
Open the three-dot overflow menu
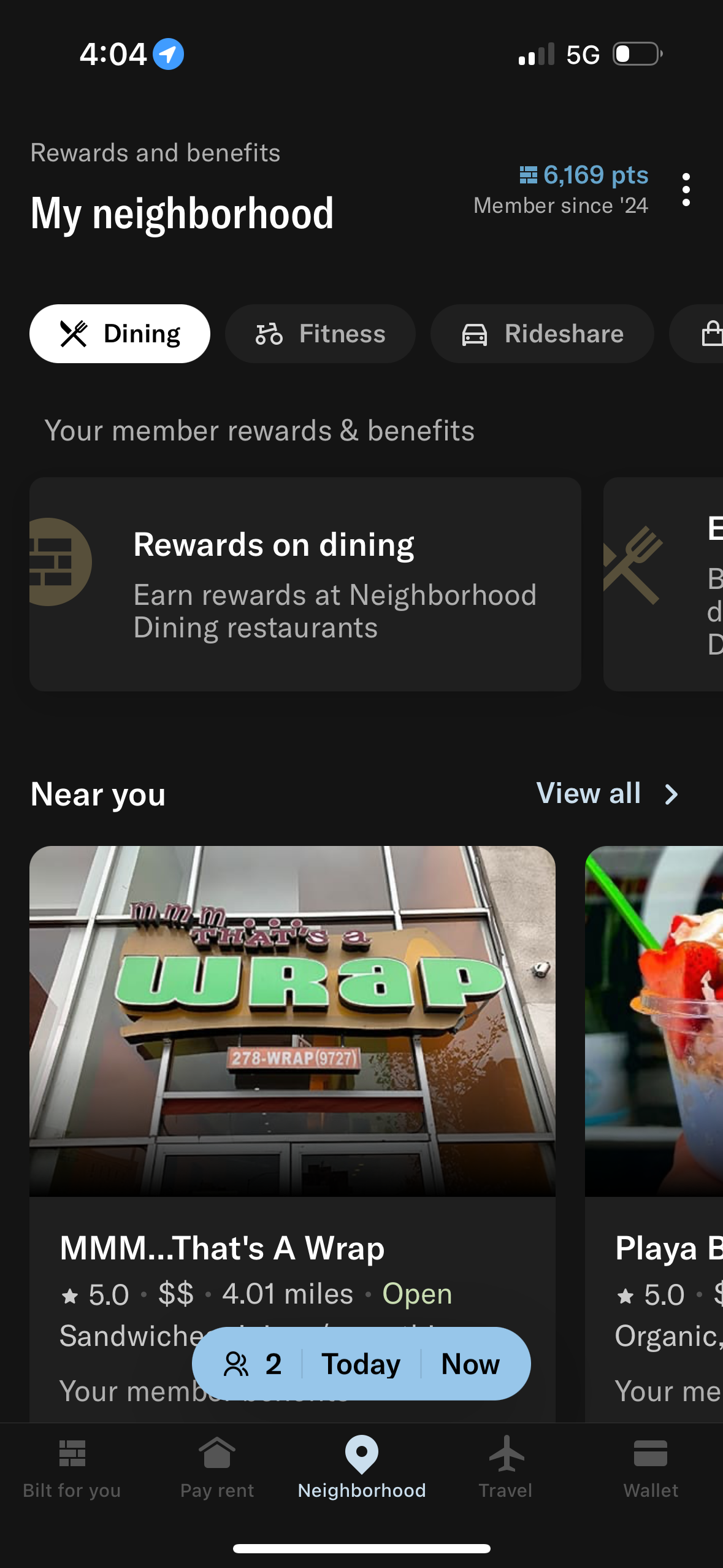pos(686,190)
